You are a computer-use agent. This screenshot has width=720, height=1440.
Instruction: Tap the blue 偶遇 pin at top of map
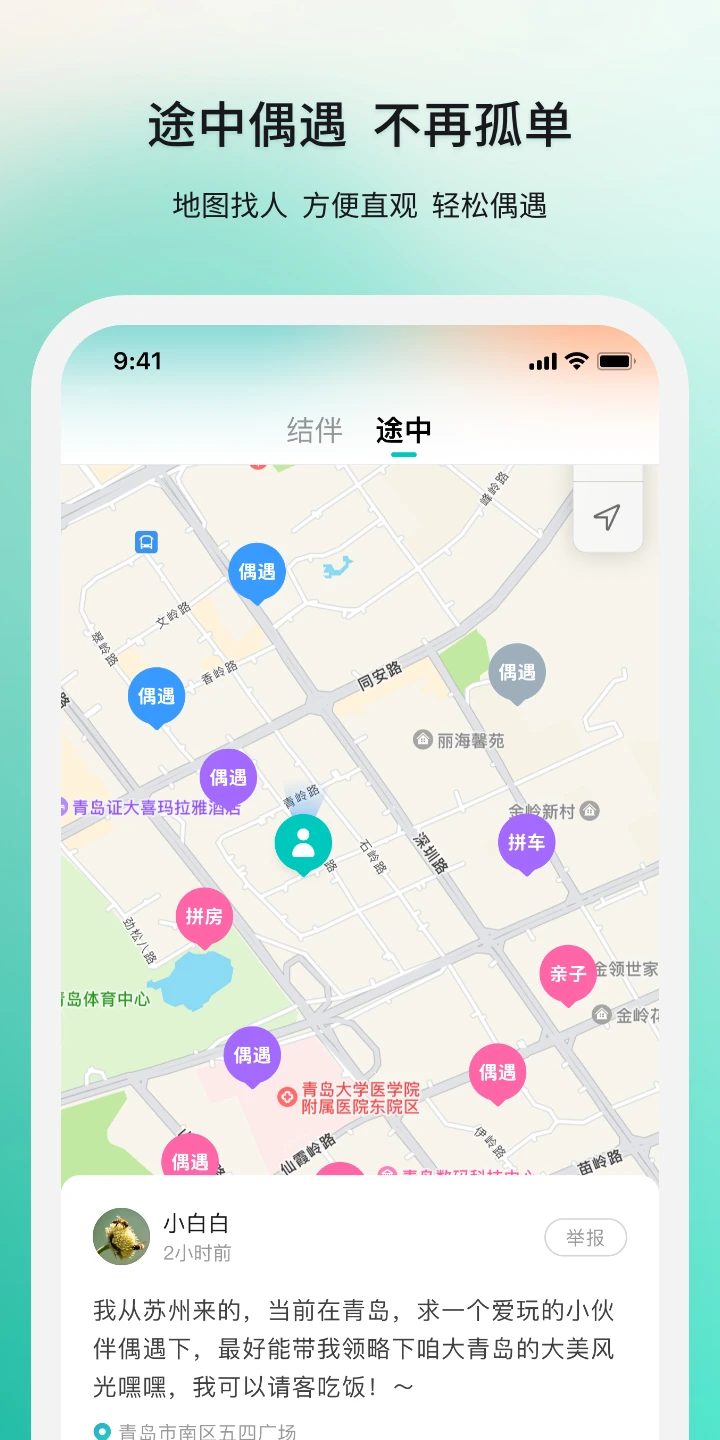(x=257, y=571)
